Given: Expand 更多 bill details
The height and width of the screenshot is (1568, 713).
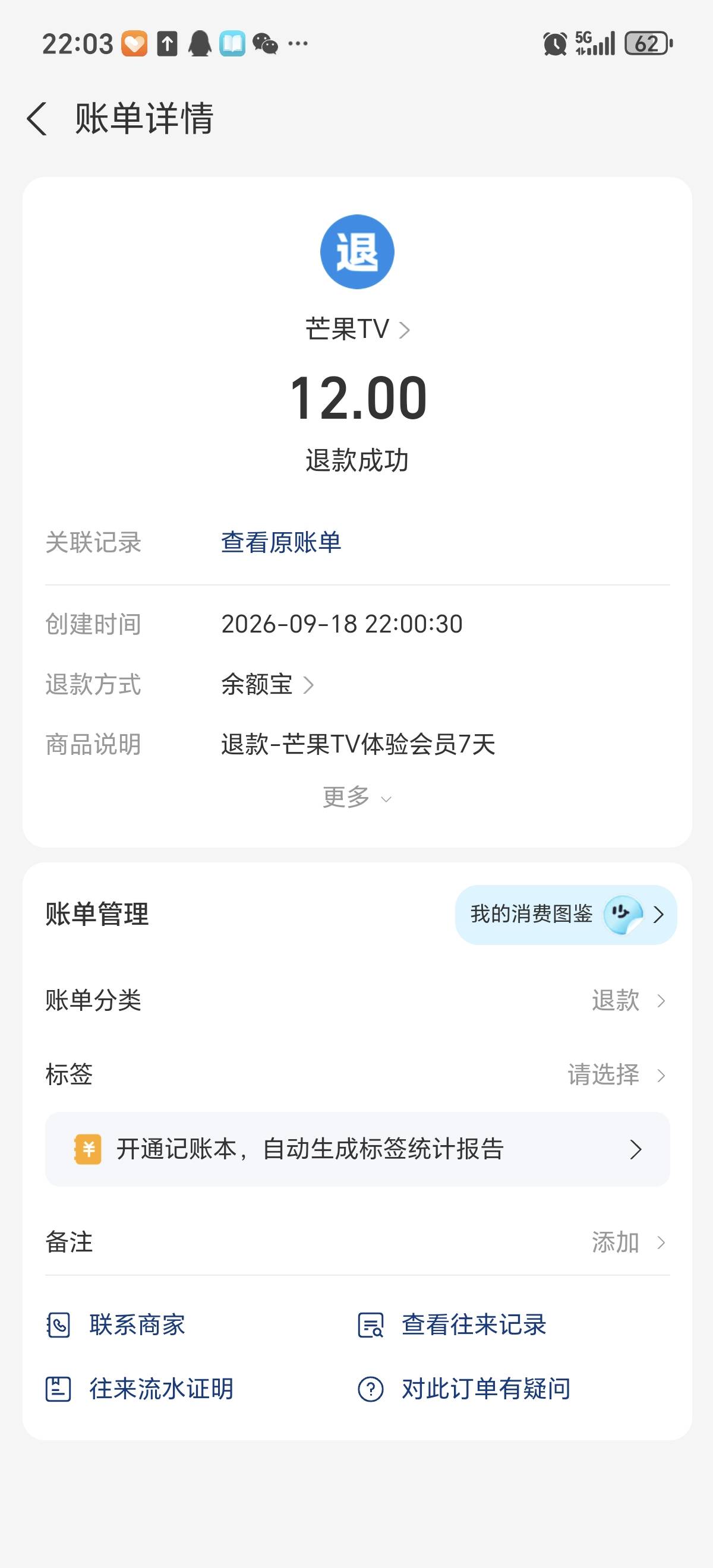Looking at the screenshot, I should point(357,797).
